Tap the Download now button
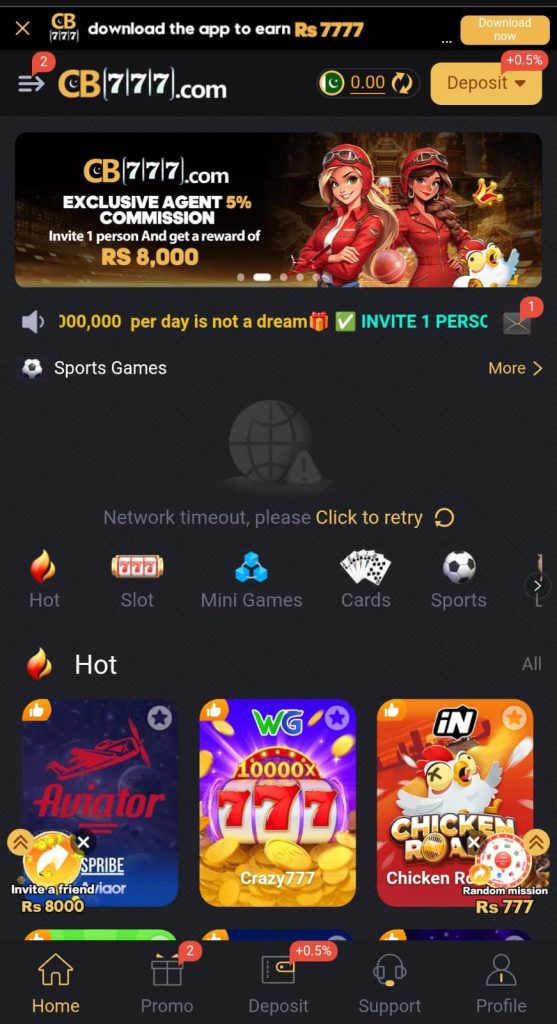The image size is (557, 1024). tap(504, 29)
